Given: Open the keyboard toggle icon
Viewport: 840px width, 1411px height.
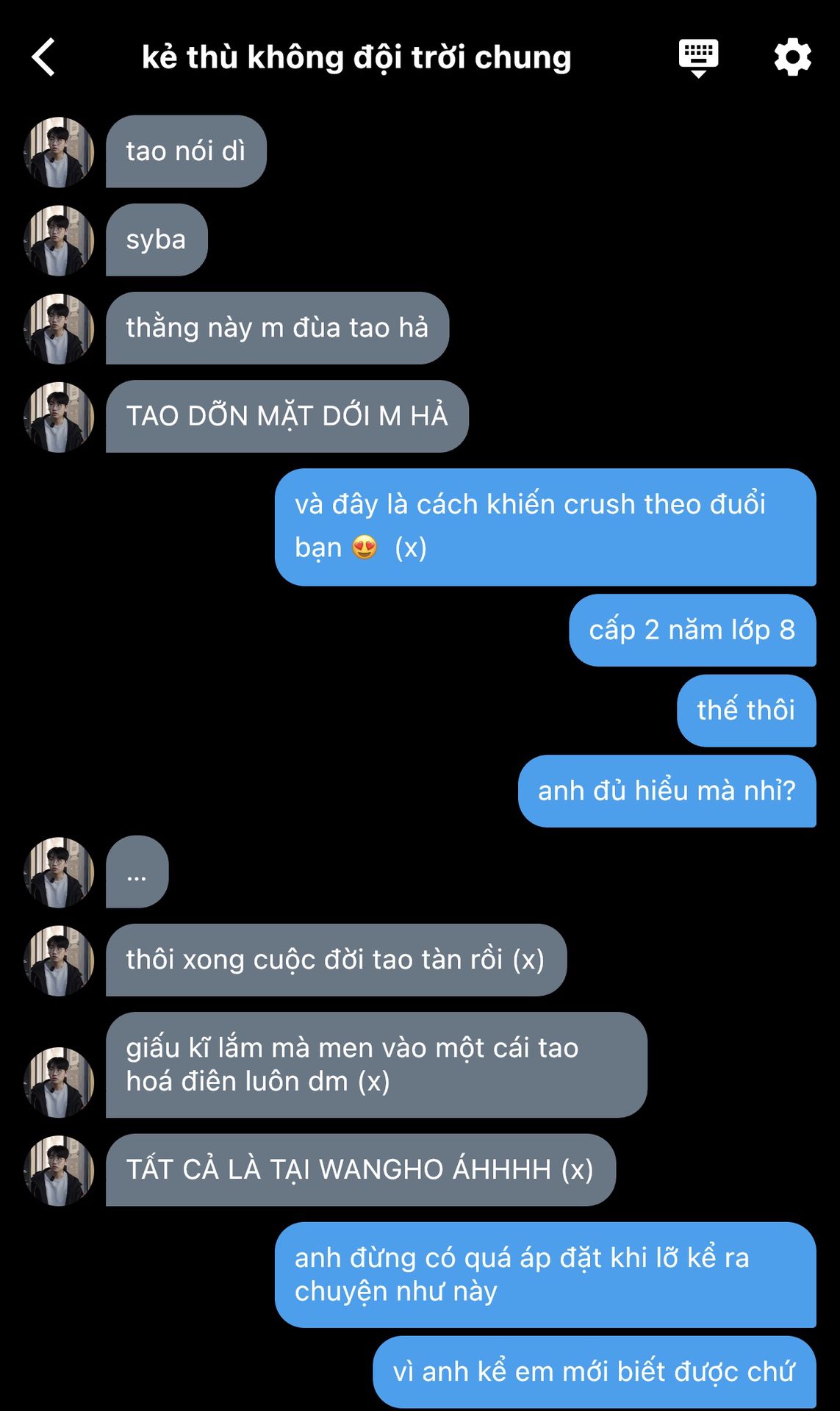Looking at the screenshot, I should (x=698, y=58).
